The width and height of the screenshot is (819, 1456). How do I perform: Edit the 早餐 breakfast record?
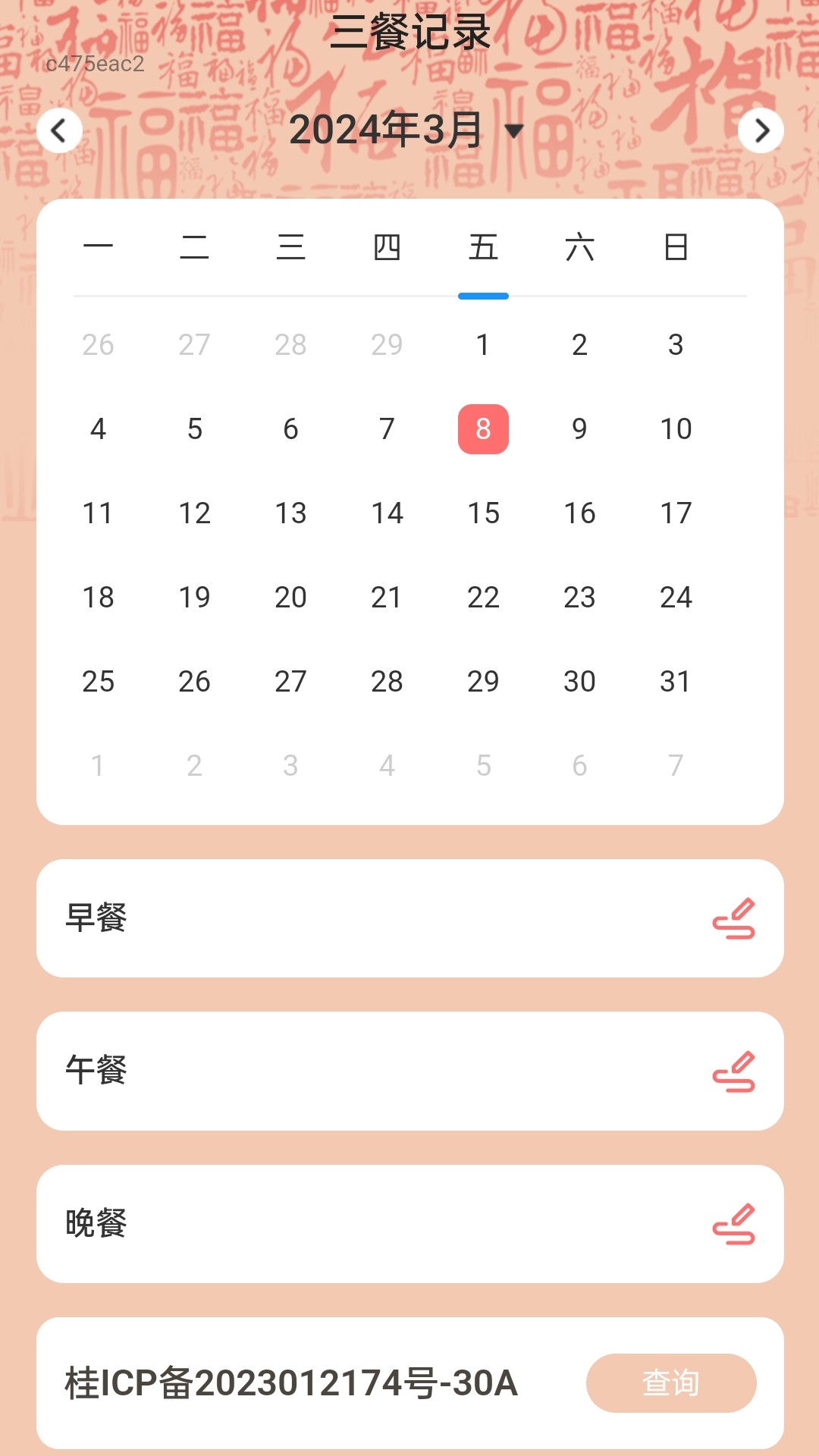pyautogui.click(x=733, y=918)
